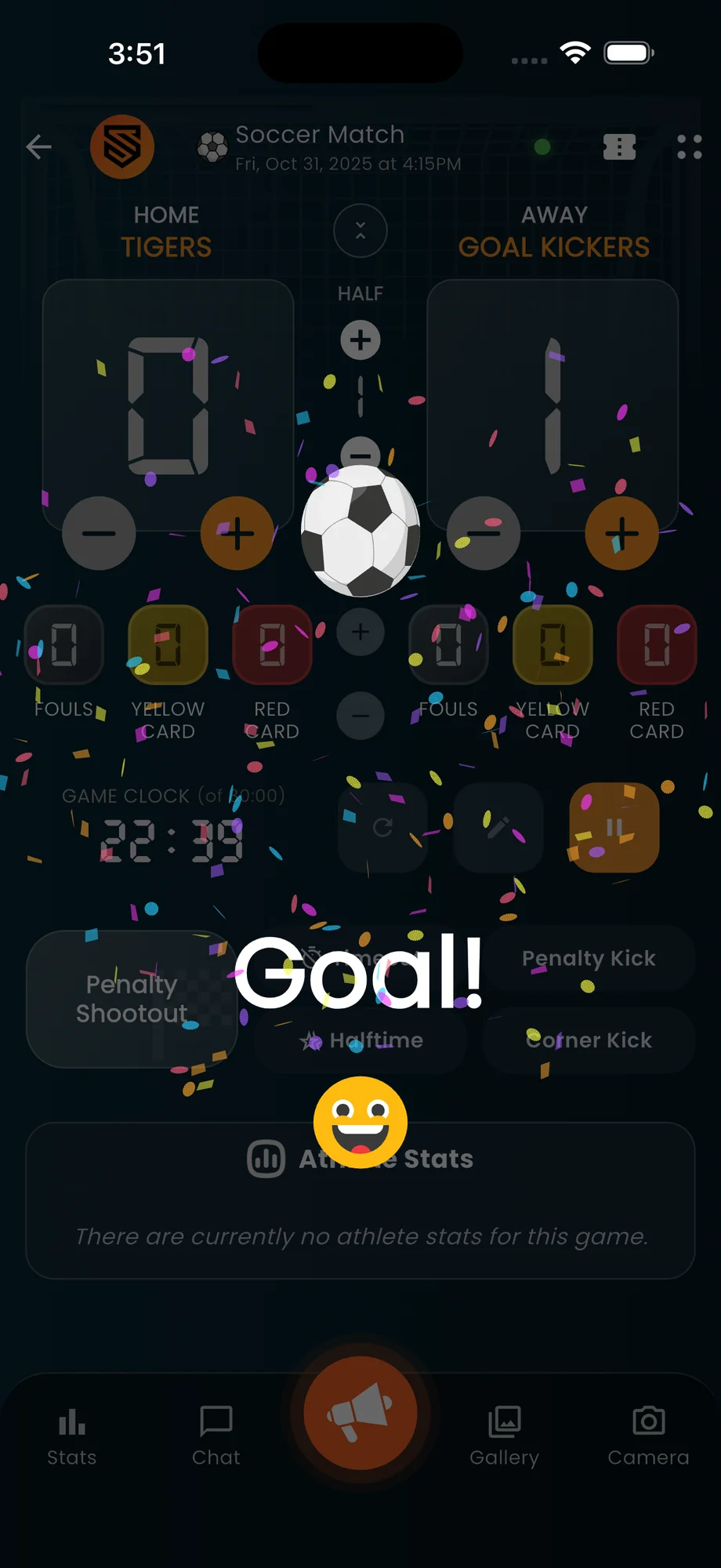This screenshot has height=1568, width=721.
Task: Tap the Tigers yellow card counter
Action: 168,644
